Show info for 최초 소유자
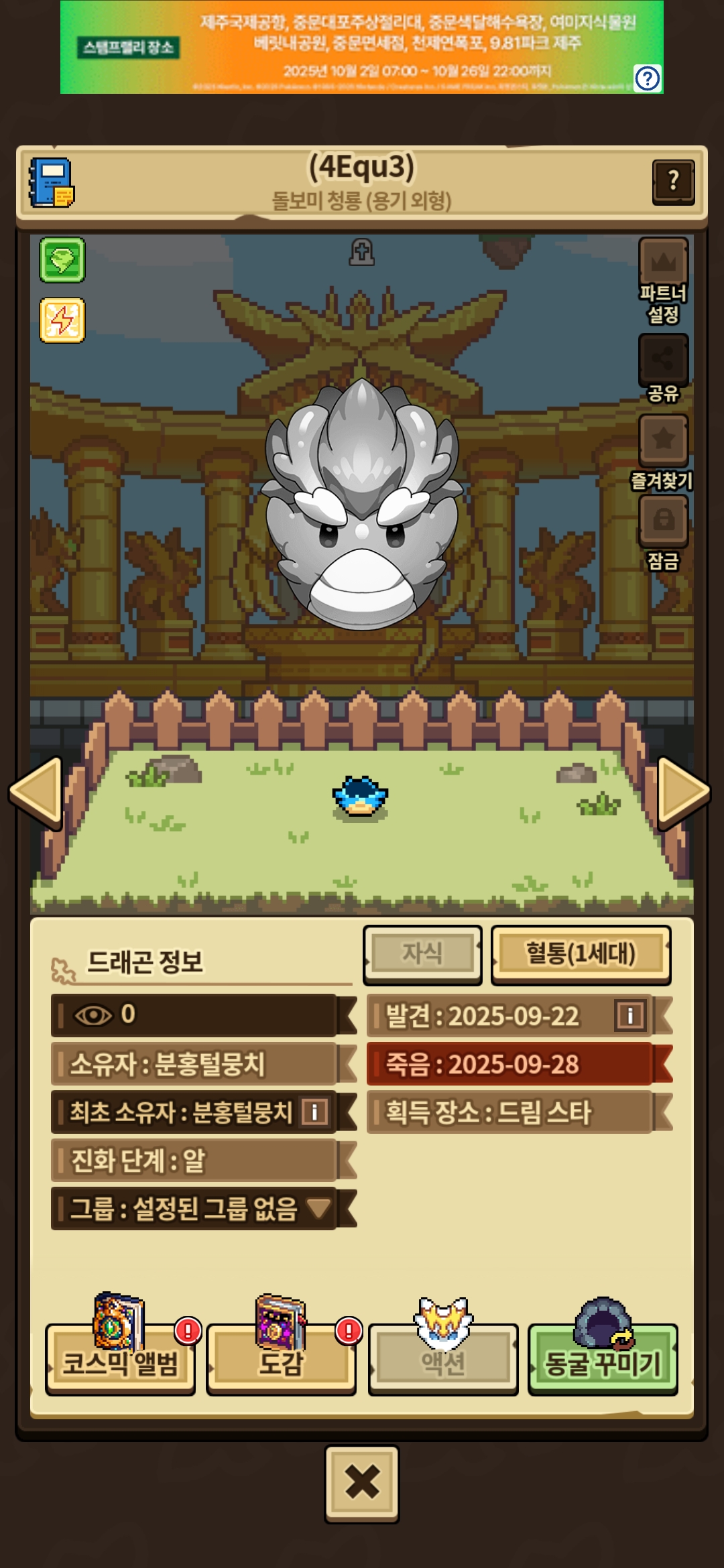This screenshot has height=1568, width=724. coord(314,1112)
